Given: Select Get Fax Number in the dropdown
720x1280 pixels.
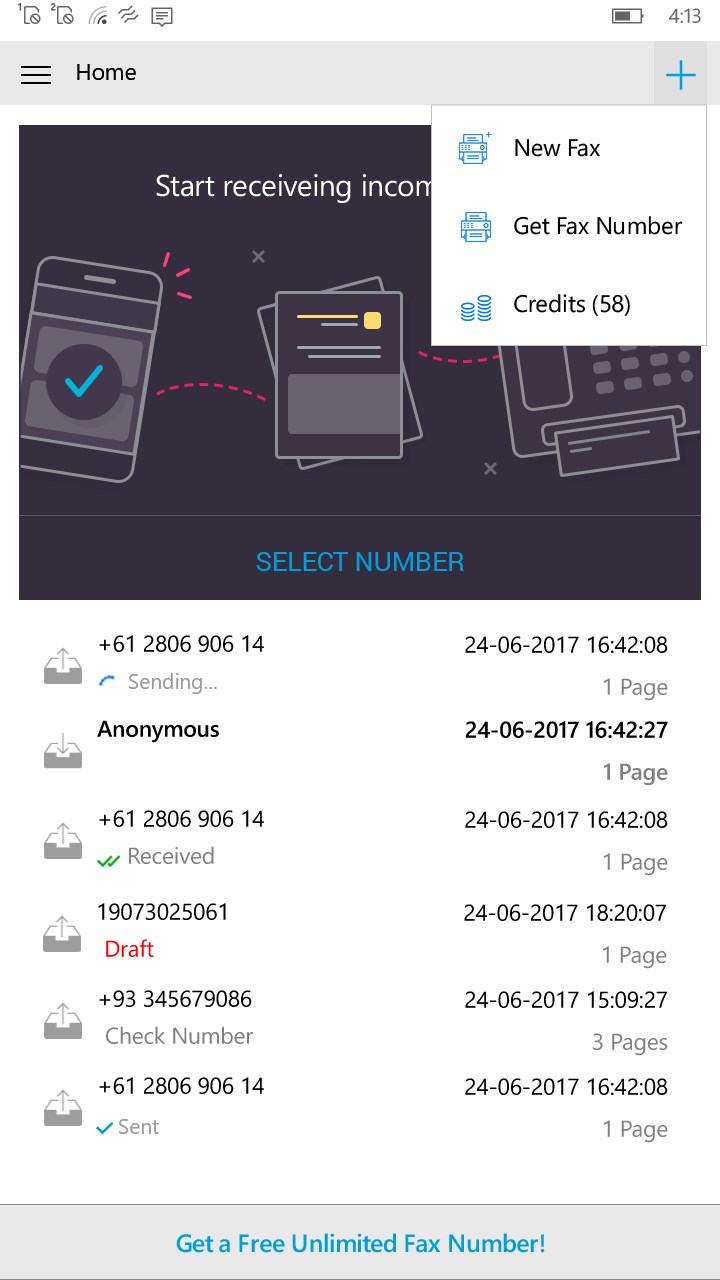Looking at the screenshot, I should [x=596, y=227].
